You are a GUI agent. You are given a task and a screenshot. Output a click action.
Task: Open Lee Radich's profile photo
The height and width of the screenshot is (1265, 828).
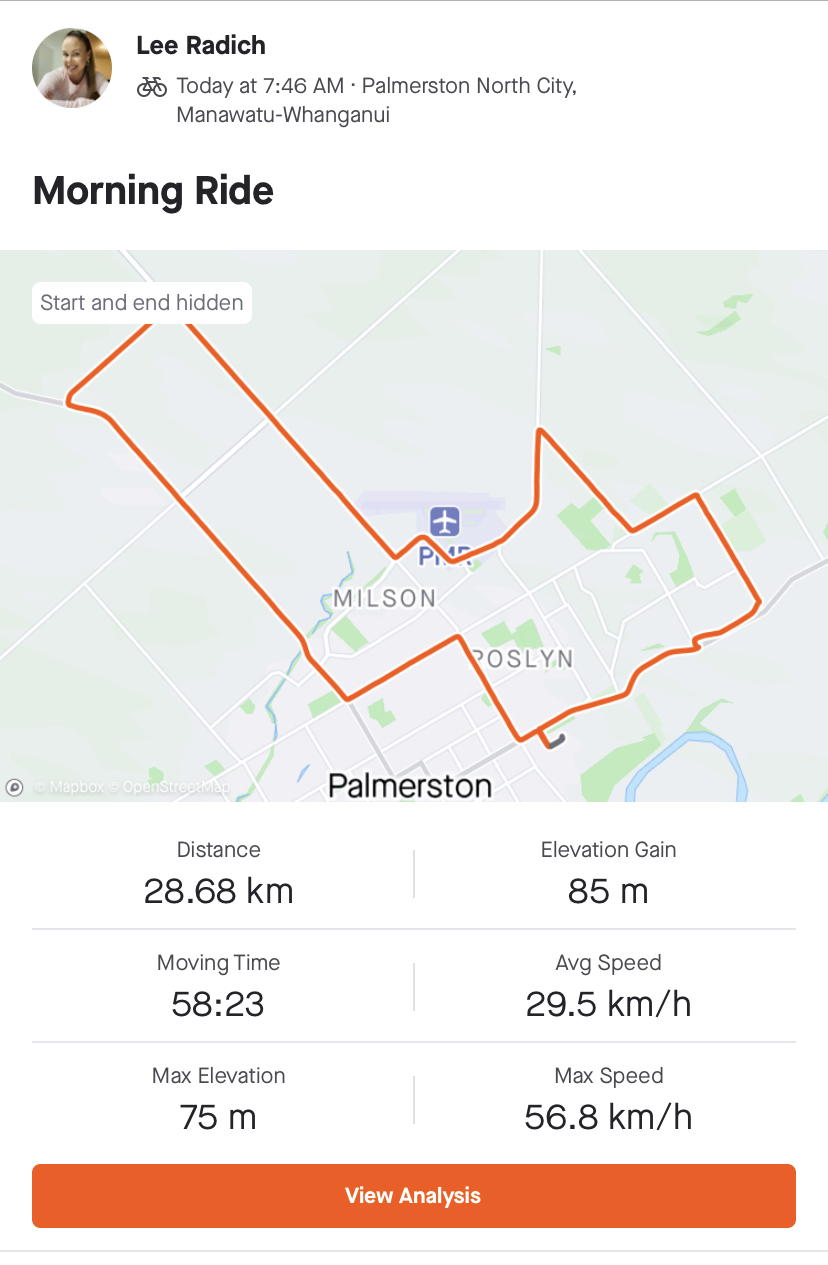(72, 68)
